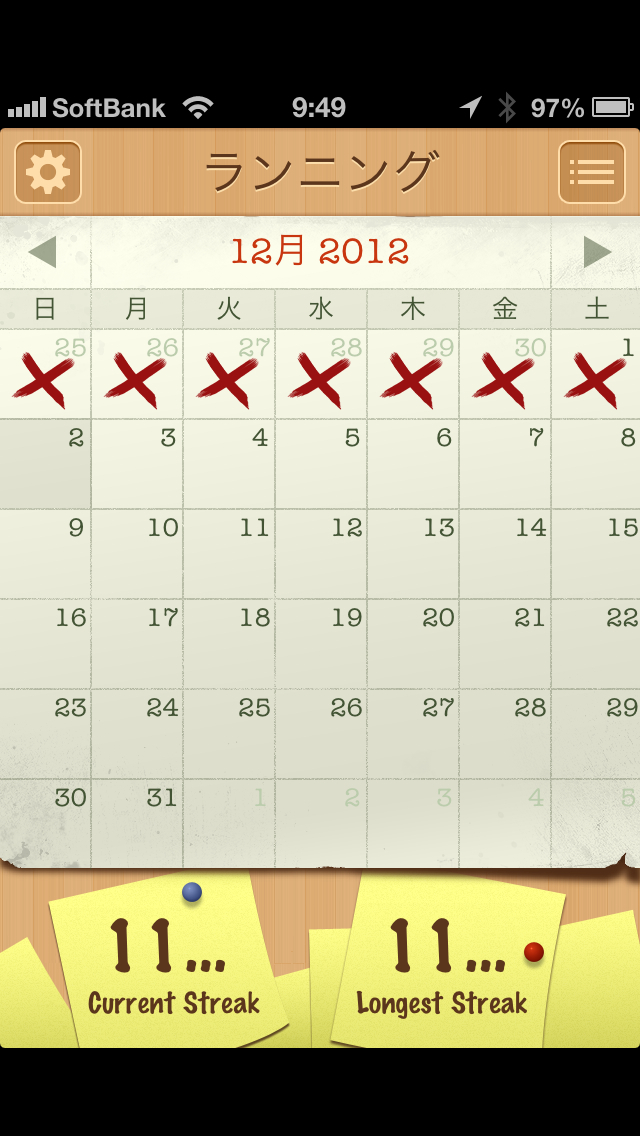Mark December 7 on the calendar

pyautogui.click(x=505, y=464)
